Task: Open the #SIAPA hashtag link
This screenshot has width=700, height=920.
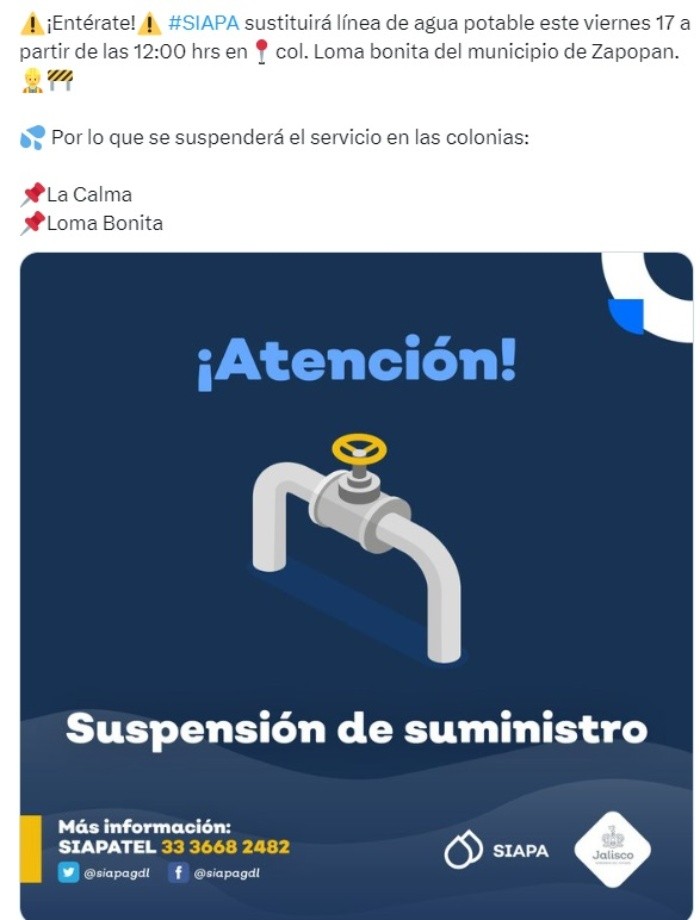Action: click(204, 24)
